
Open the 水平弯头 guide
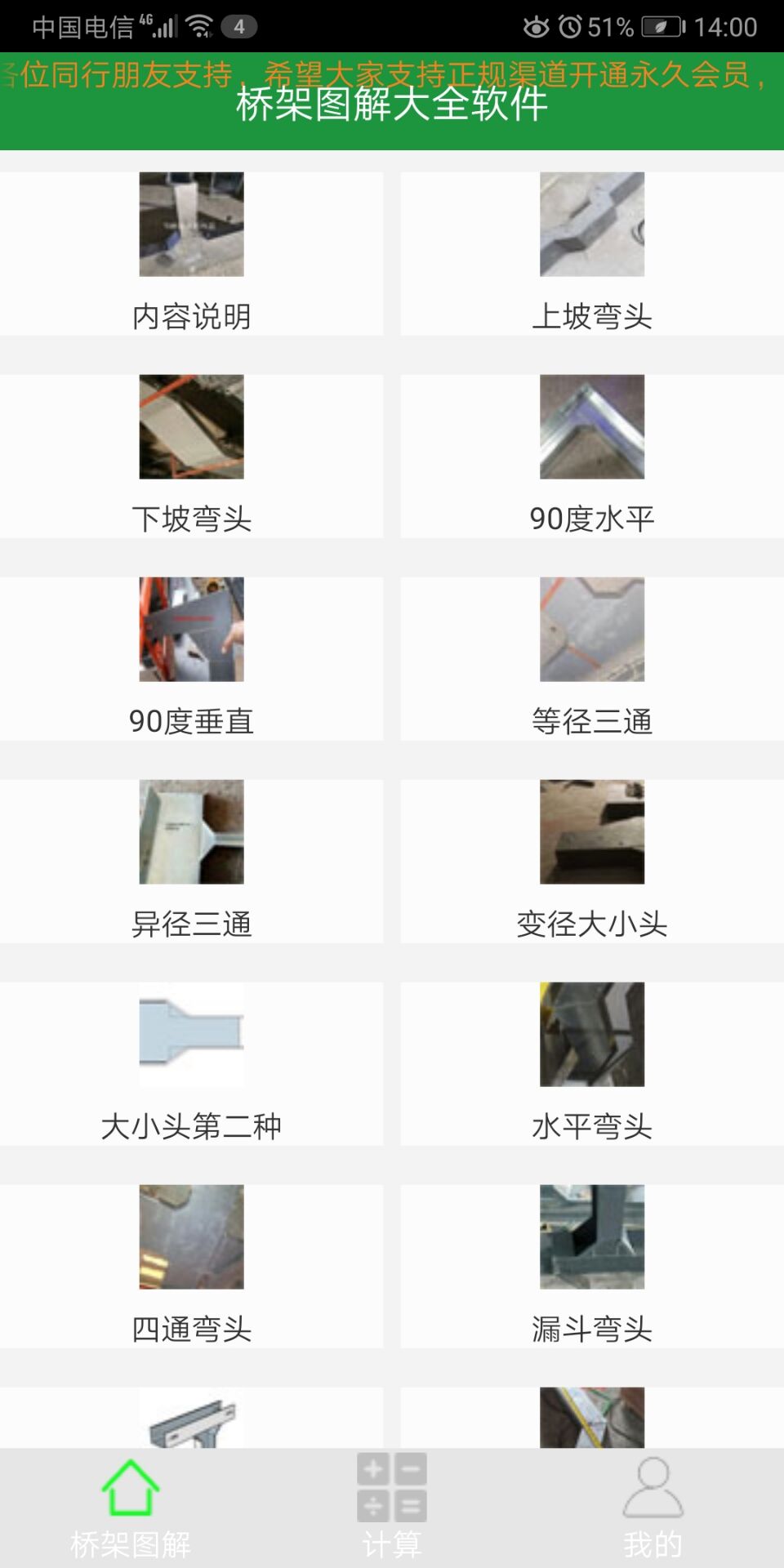(x=591, y=1063)
